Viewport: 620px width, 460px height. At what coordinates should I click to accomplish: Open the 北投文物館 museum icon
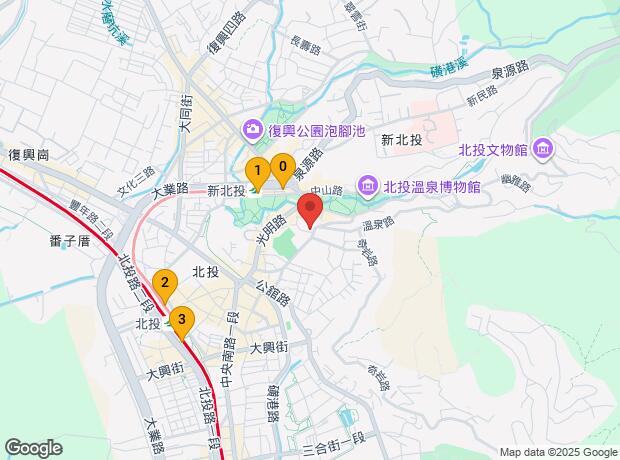pos(543,150)
